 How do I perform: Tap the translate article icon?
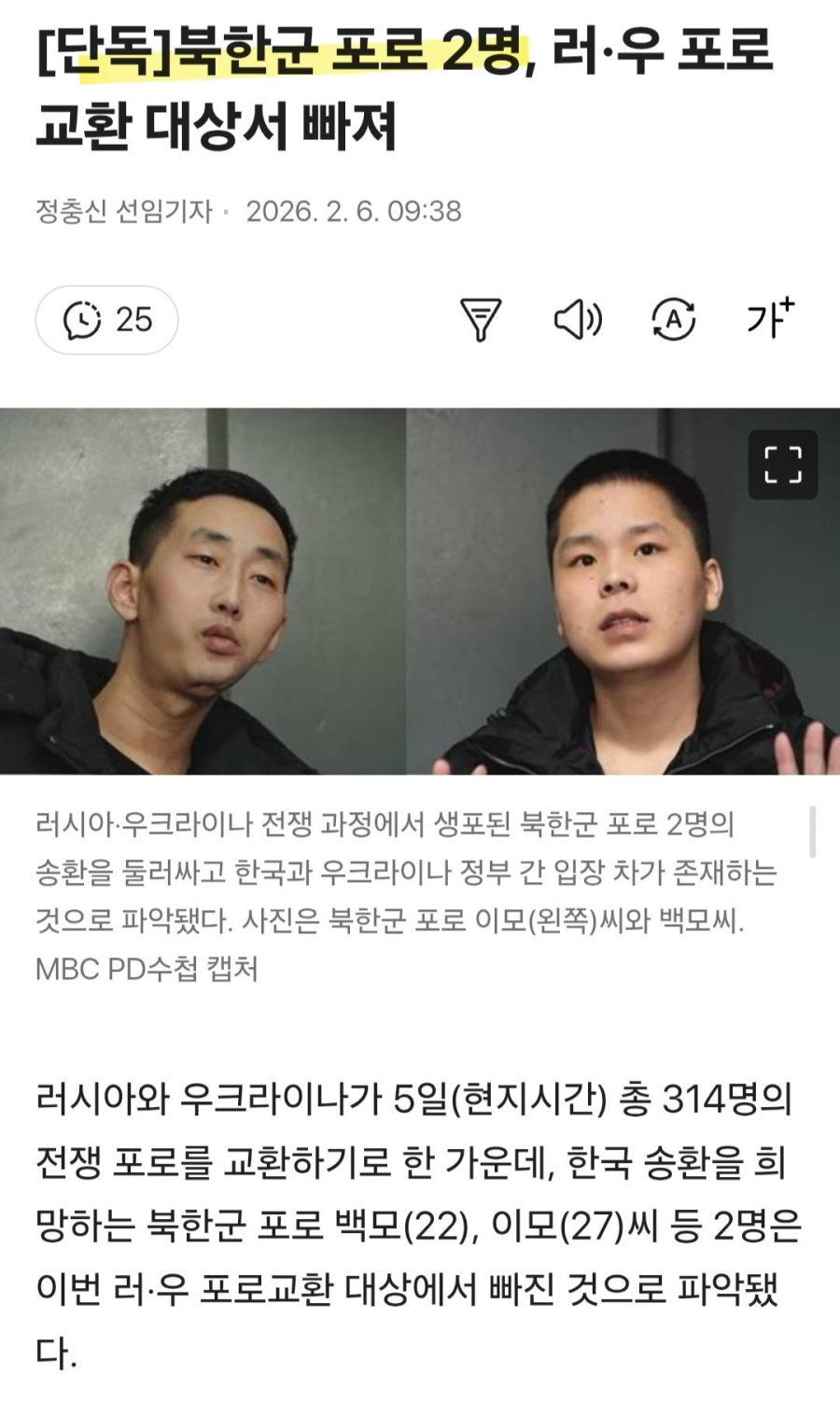pos(673,320)
